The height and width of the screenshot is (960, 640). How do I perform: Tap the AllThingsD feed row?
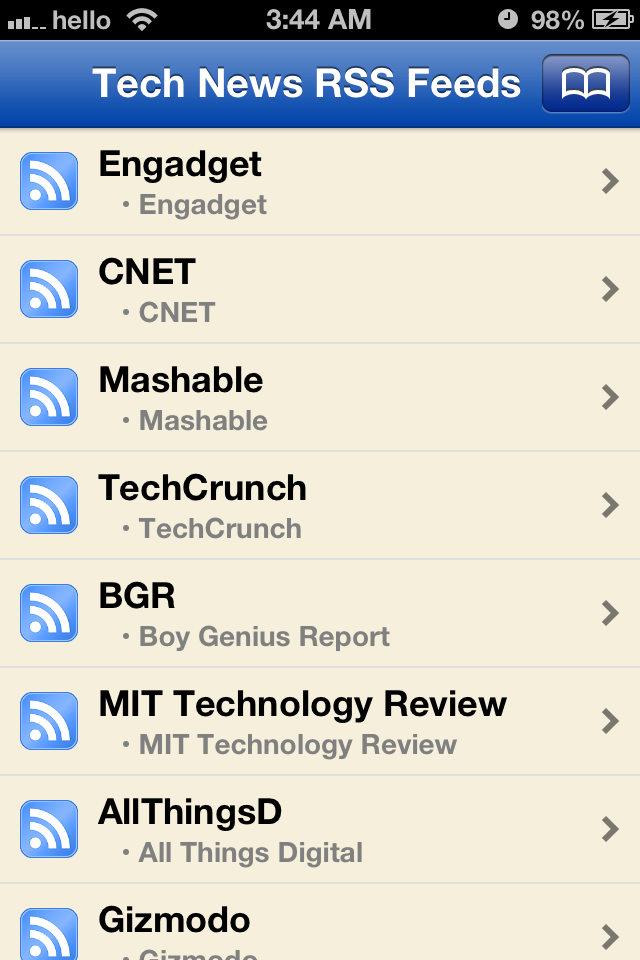[320, 830]
